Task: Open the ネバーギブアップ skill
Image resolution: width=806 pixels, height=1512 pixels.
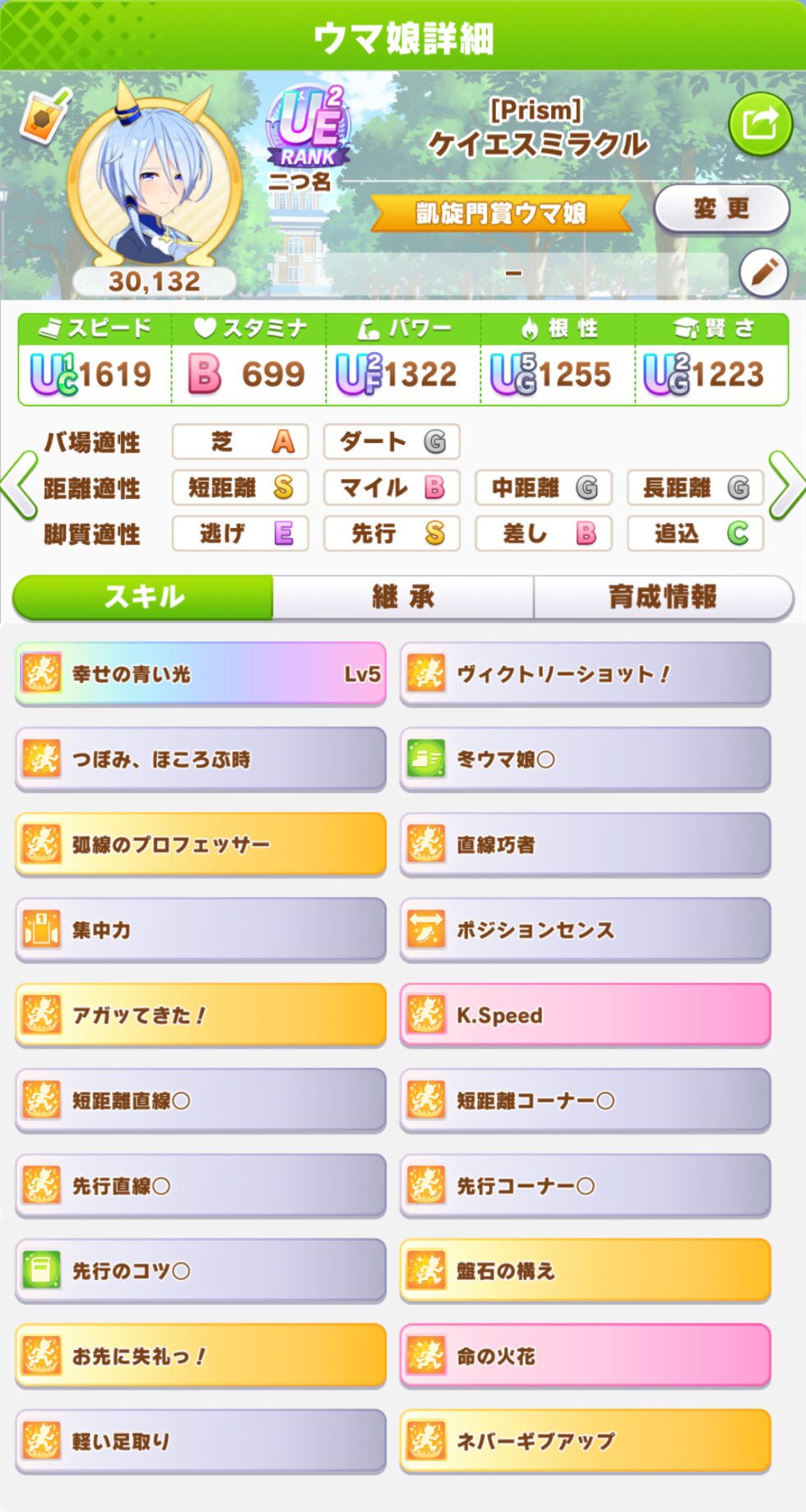Action: click(586, 1441)
